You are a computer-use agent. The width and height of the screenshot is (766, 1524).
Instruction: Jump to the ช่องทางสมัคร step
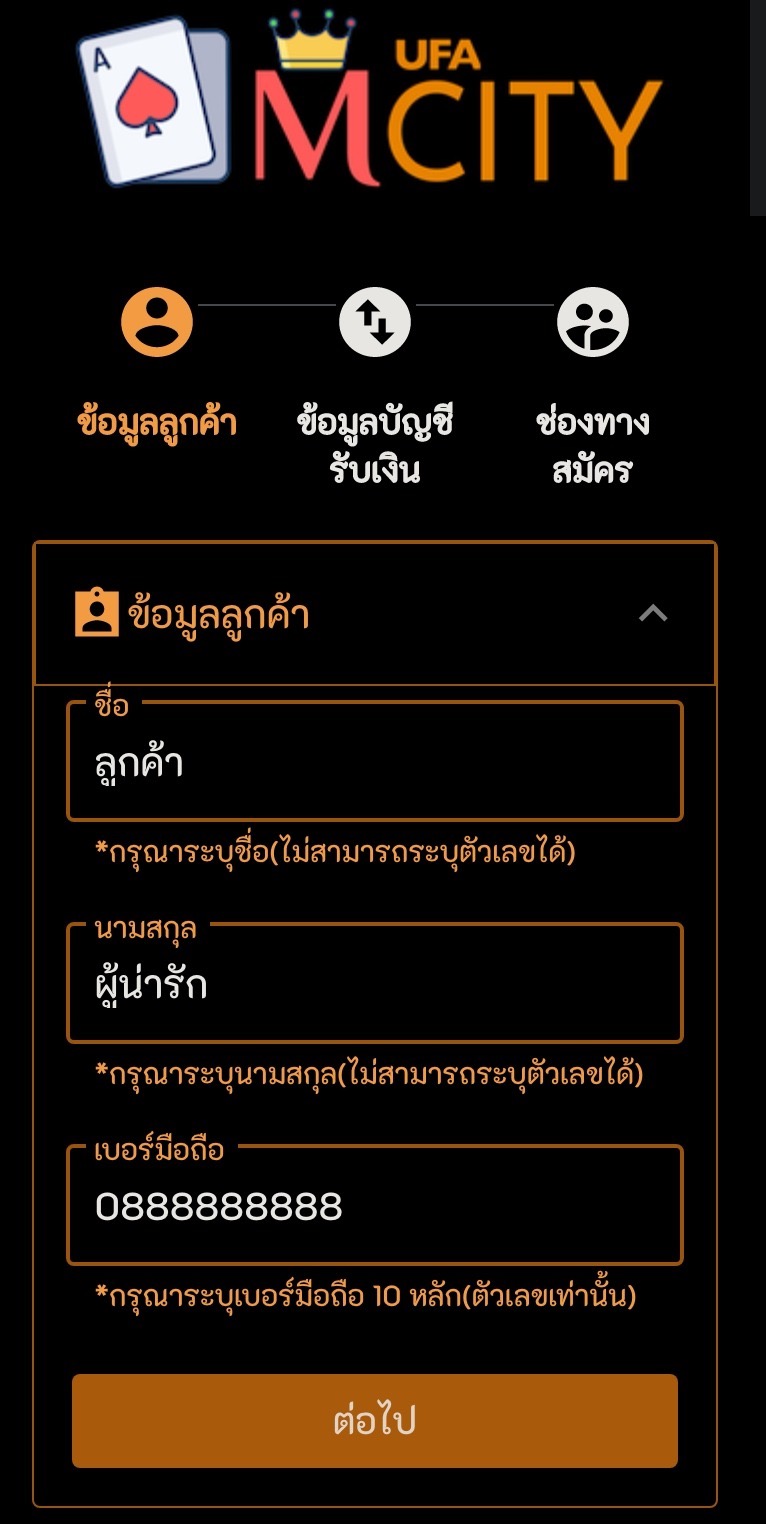(x=592, y=323)
